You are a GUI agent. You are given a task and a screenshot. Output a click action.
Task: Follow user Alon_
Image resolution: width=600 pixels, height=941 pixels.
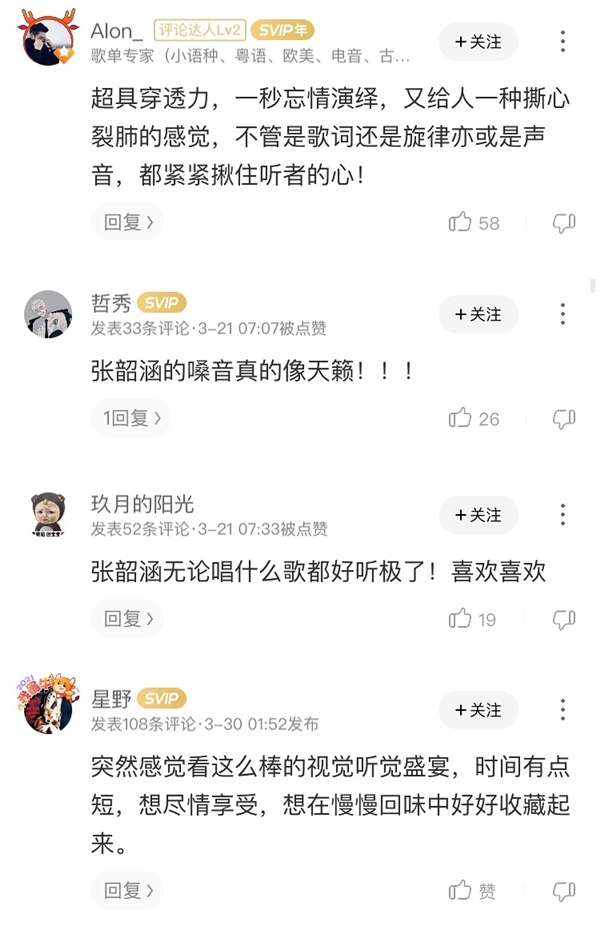click(478, 42)
